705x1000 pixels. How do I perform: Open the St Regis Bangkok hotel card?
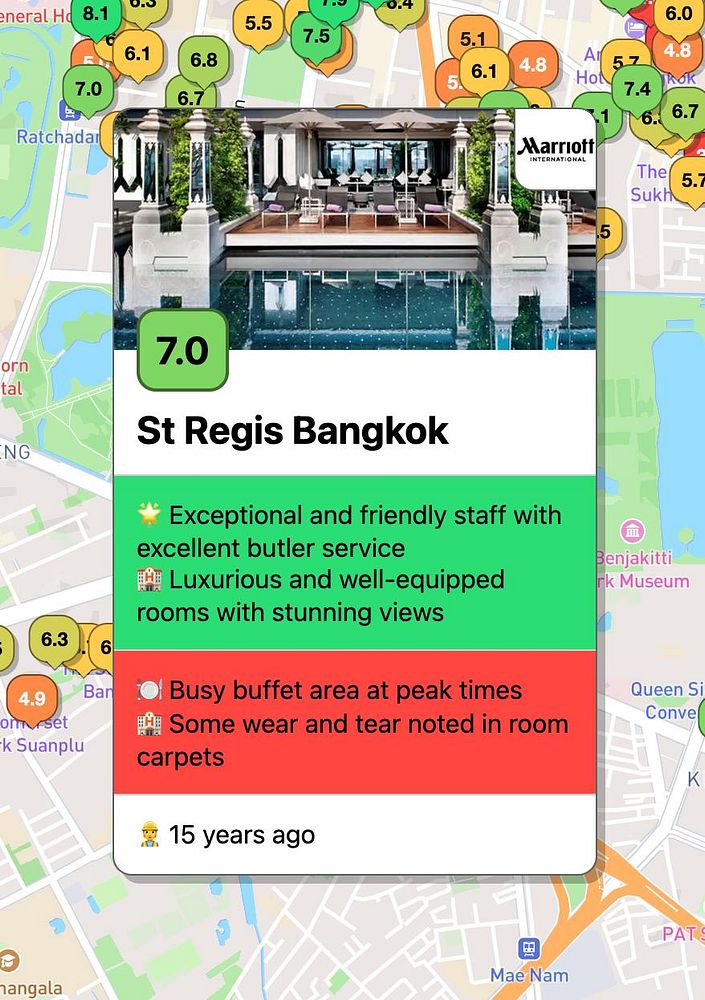(x=292, y=431)
